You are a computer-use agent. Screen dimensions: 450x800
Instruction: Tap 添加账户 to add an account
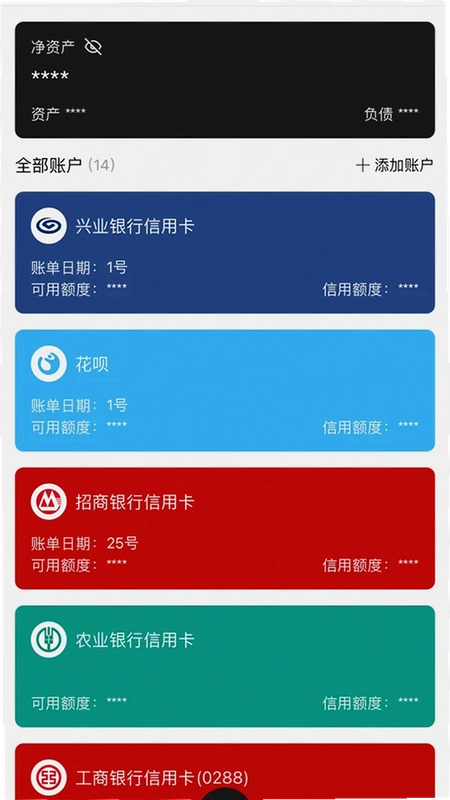coord(395,165)
